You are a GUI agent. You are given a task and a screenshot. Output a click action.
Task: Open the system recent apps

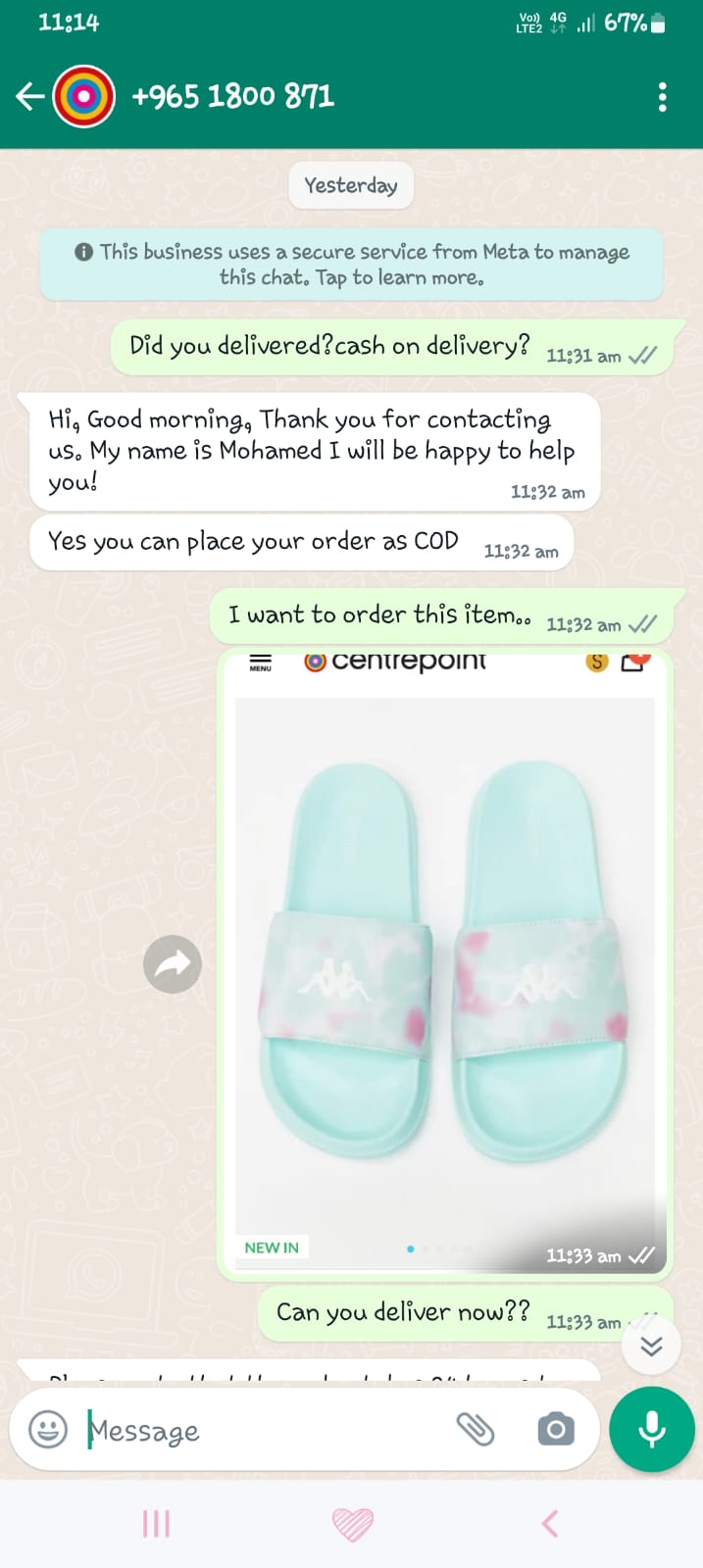156,1524
